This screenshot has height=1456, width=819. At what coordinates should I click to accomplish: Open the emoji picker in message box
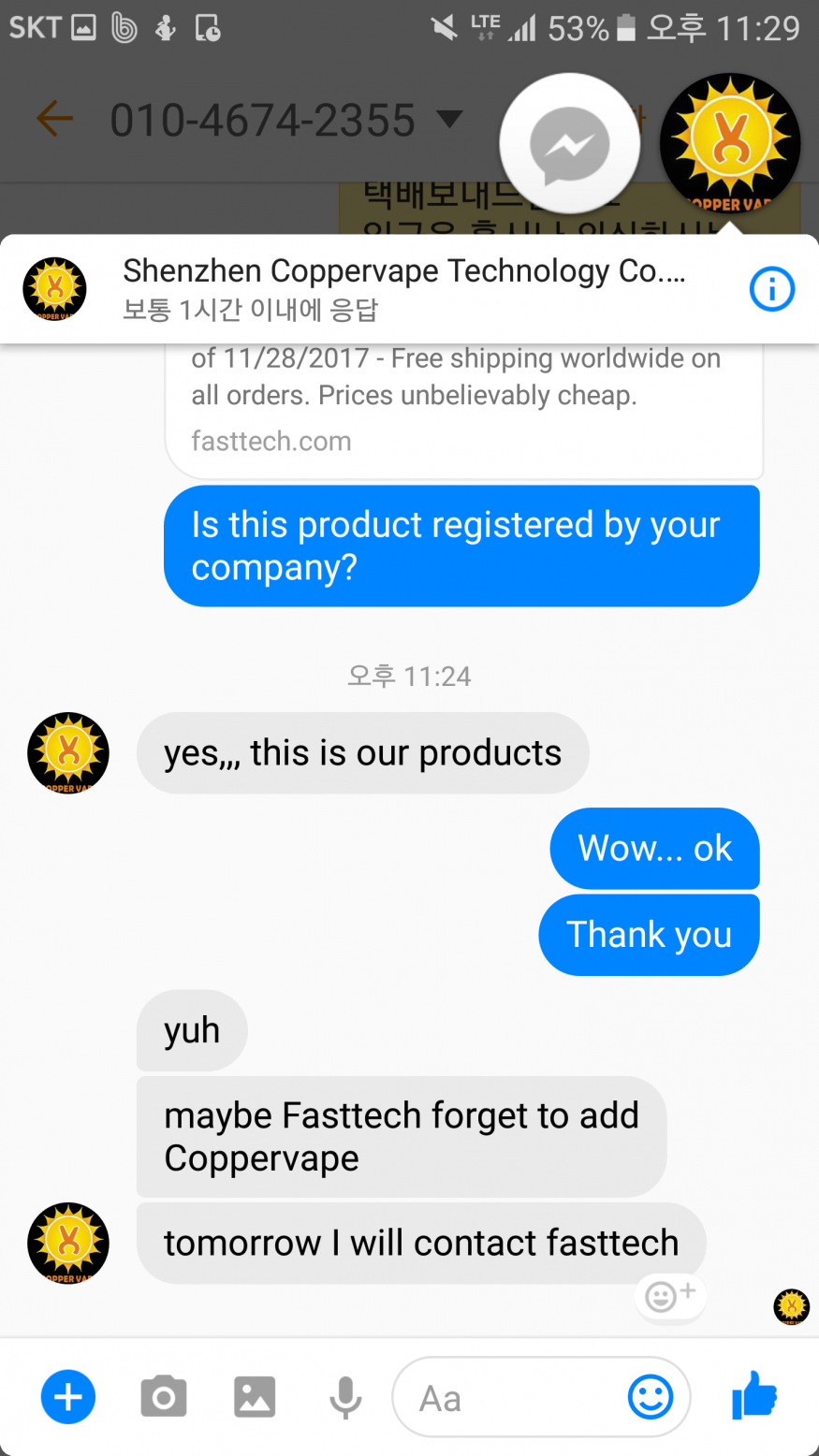tap(650, 1398)
